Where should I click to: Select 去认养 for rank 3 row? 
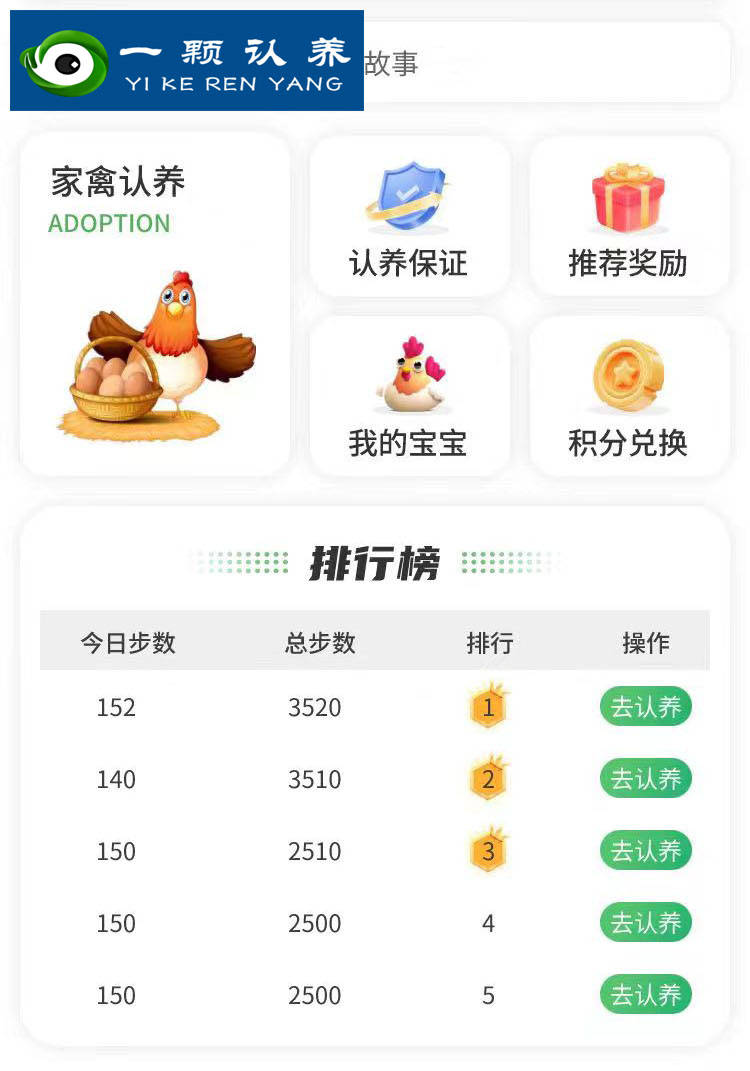pos(645,851)
